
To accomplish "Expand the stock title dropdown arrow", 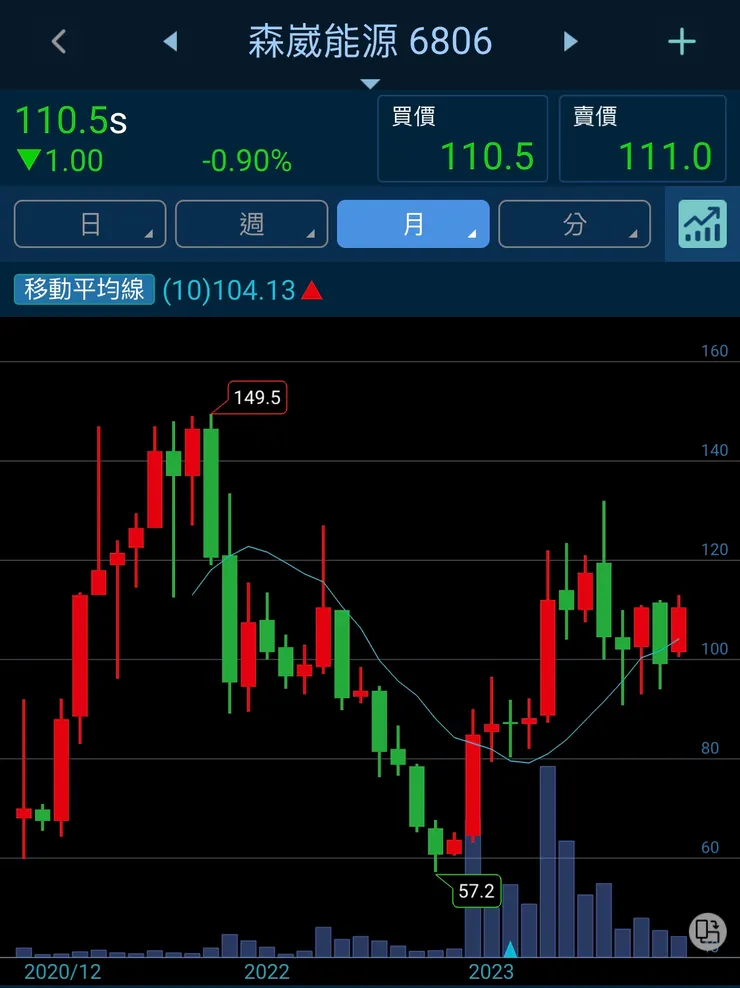I will (x=370, y=83).
